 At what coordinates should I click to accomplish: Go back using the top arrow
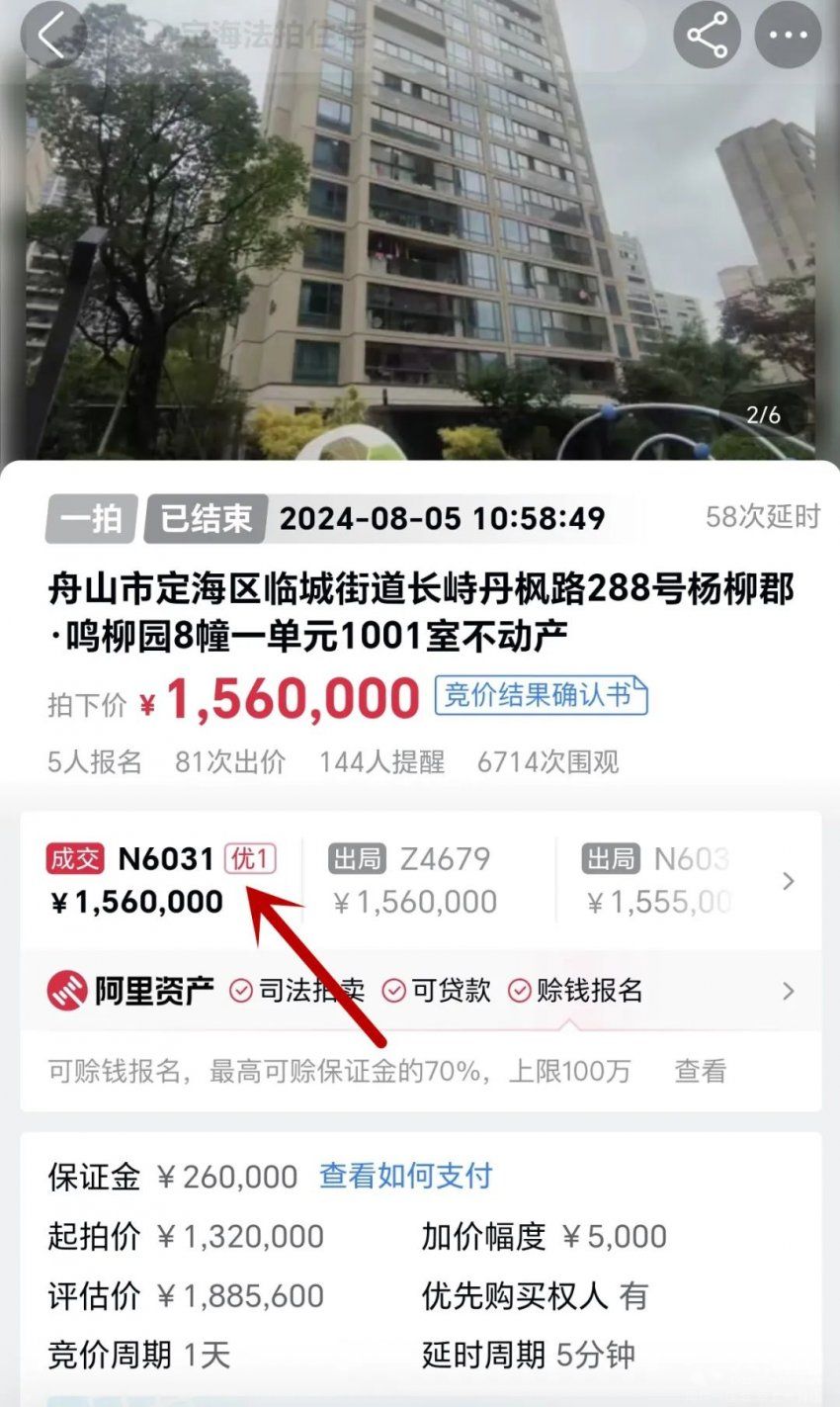(51, 36)
